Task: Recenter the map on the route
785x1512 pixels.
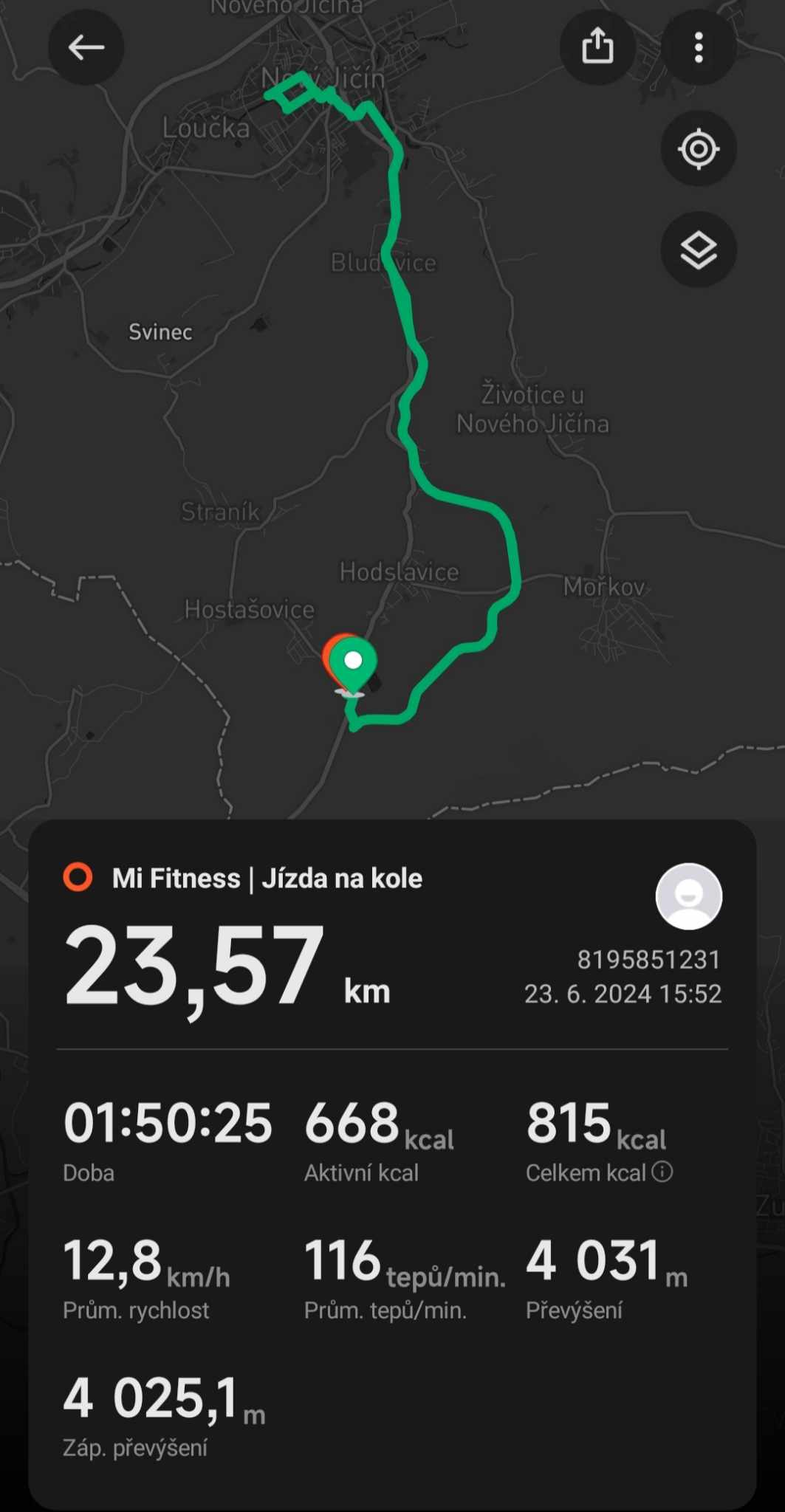Action: [698, 149]
